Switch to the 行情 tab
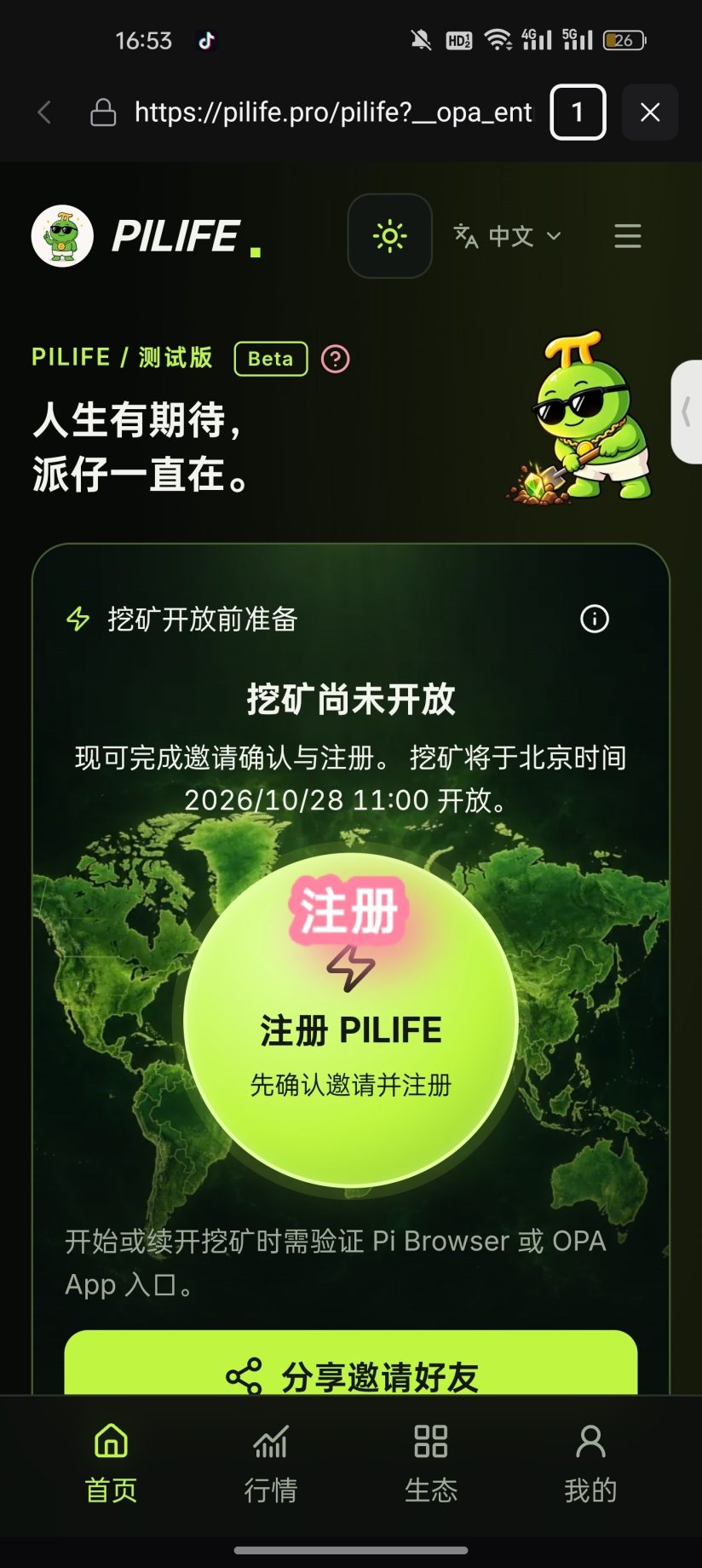 click(271, 1463)
